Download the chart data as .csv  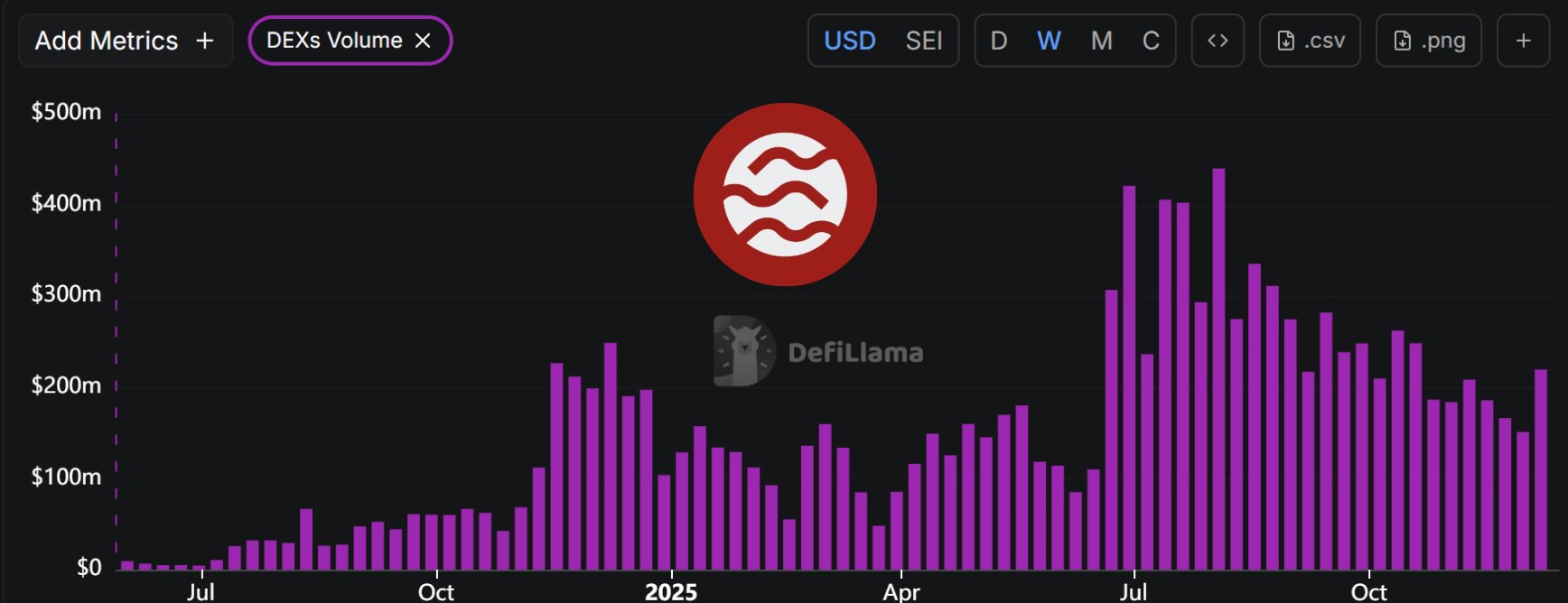pos(1310,41)
